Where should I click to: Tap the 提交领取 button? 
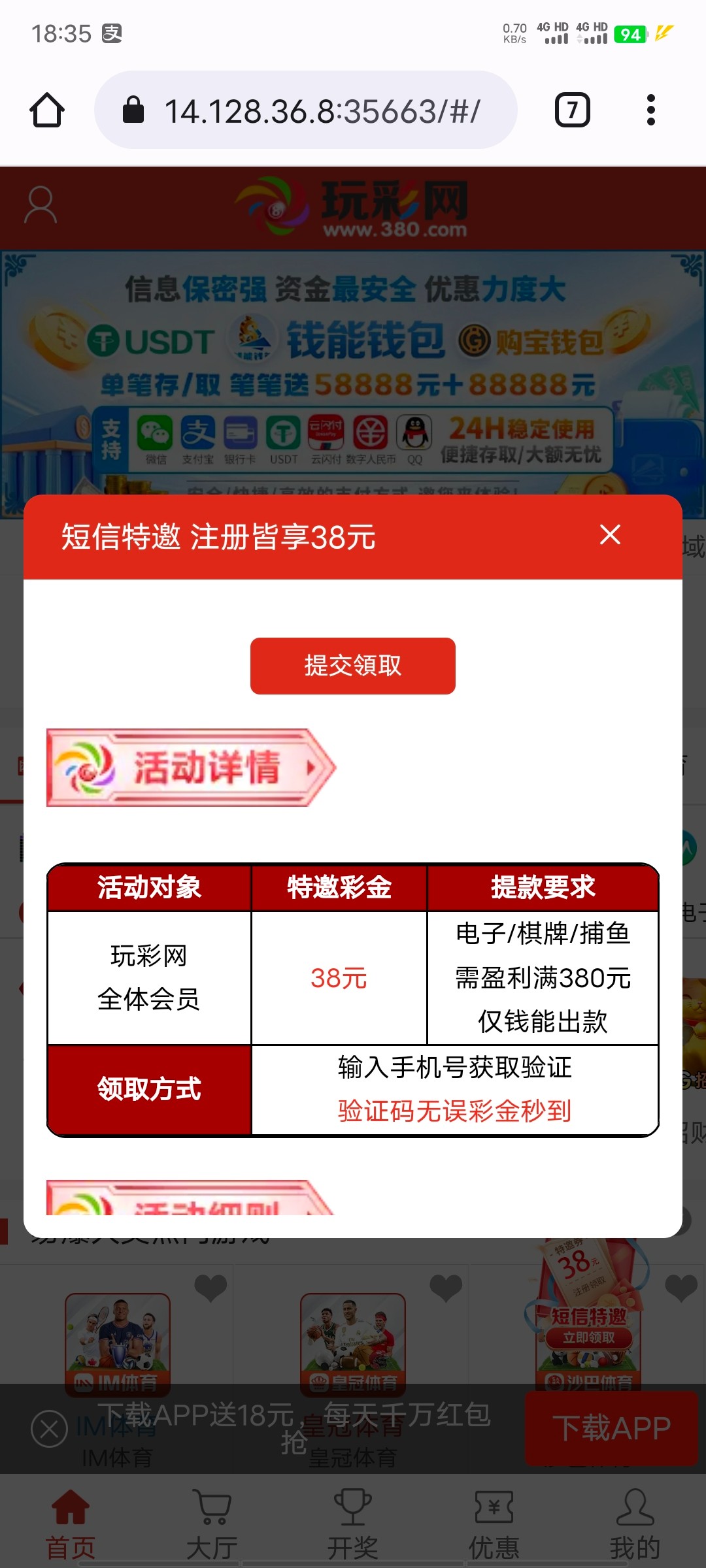point(352,666)
